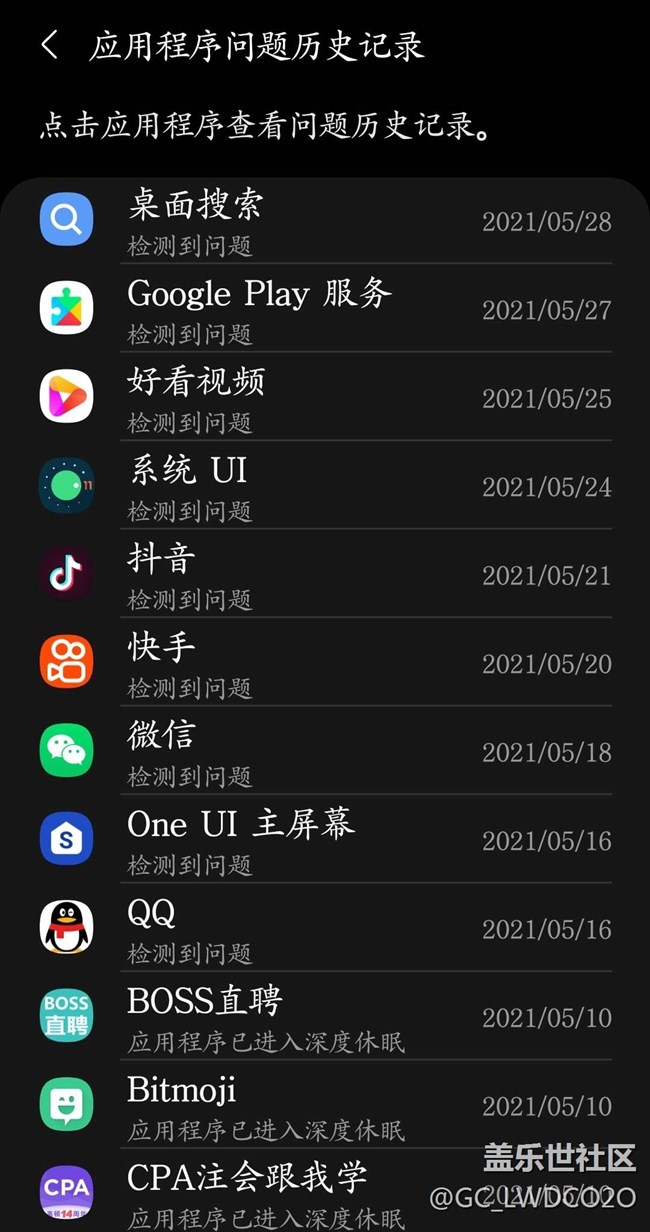650x1232 pixels.
Task: Tap the 快手 row
Action: tap(325, 662)
